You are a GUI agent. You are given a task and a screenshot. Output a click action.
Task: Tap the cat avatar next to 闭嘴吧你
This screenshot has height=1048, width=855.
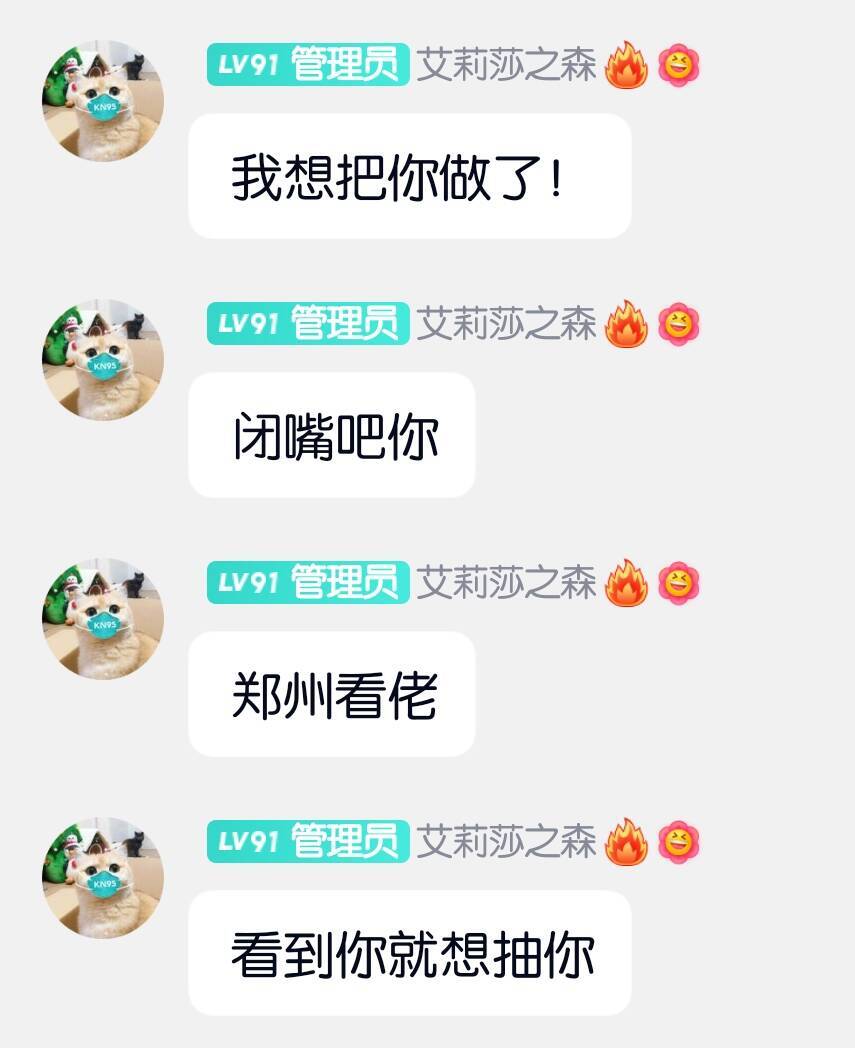103,360
